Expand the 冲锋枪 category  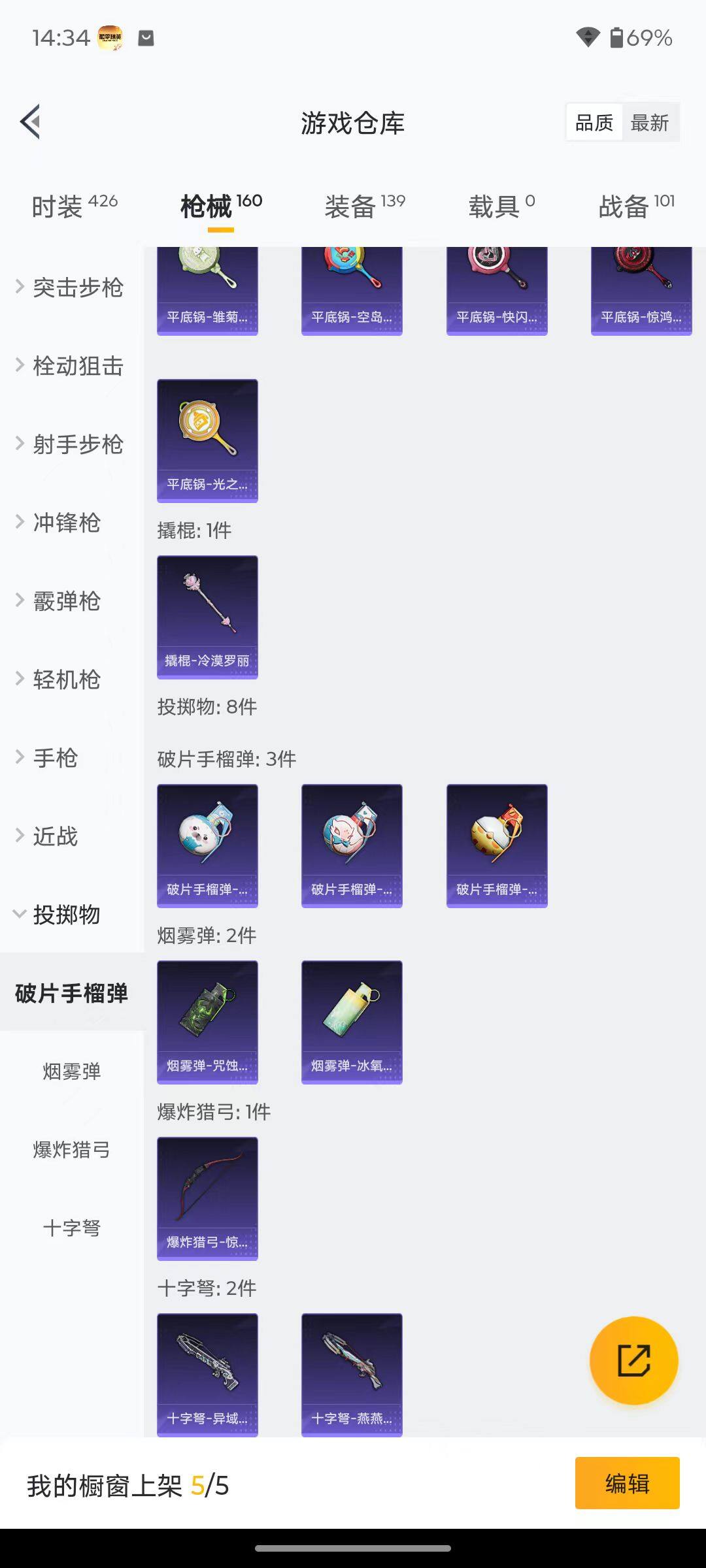(65, 523)
